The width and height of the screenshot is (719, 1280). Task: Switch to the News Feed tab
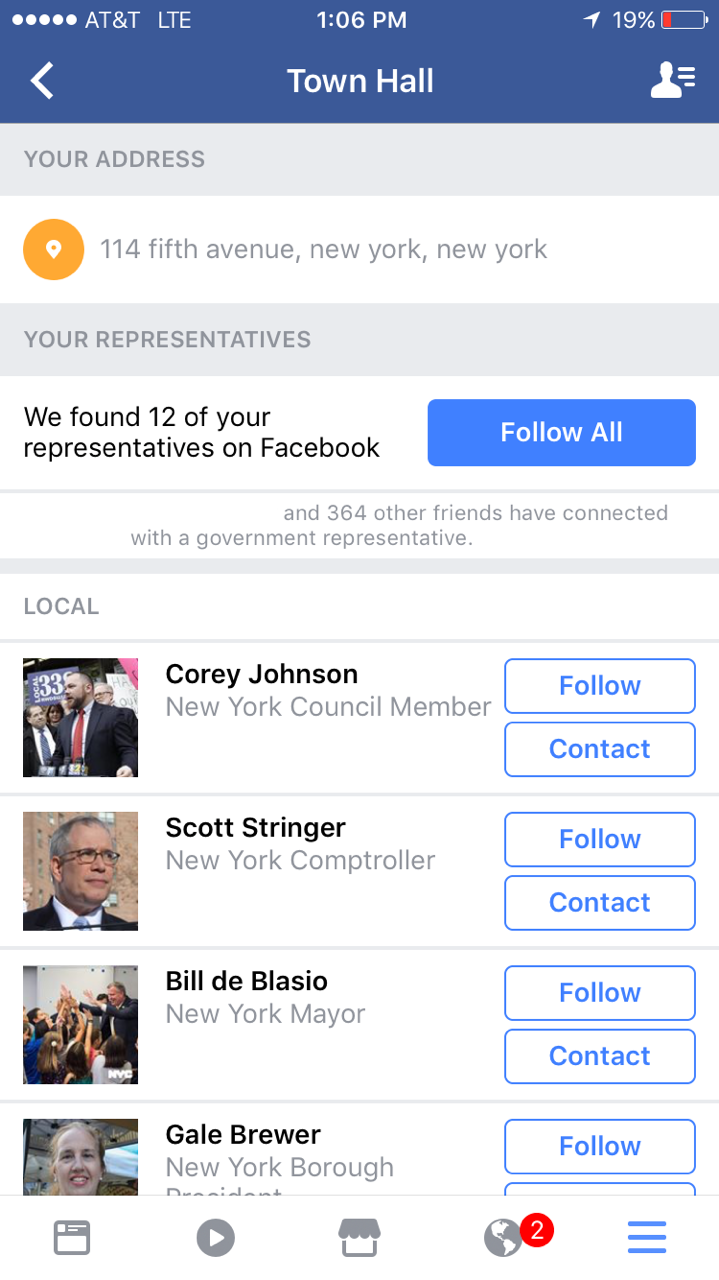(72, 1238)
